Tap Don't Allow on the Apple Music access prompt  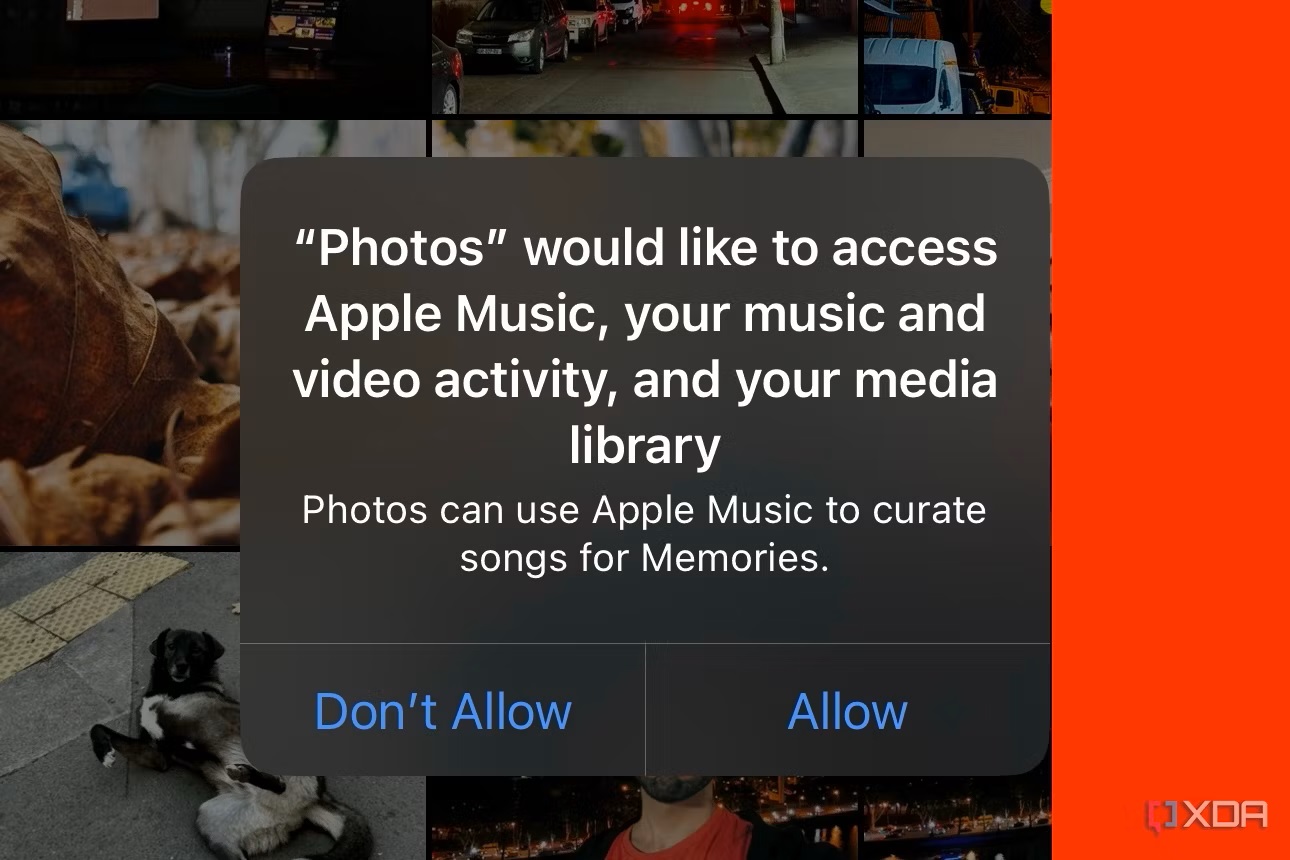(x=443, y=711)
